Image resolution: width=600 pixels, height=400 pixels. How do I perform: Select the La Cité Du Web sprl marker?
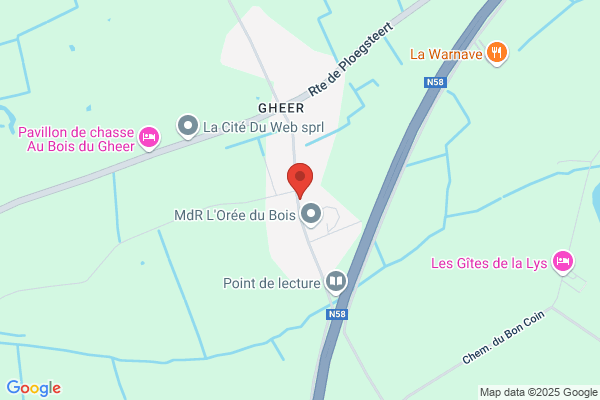pos(188,126)
